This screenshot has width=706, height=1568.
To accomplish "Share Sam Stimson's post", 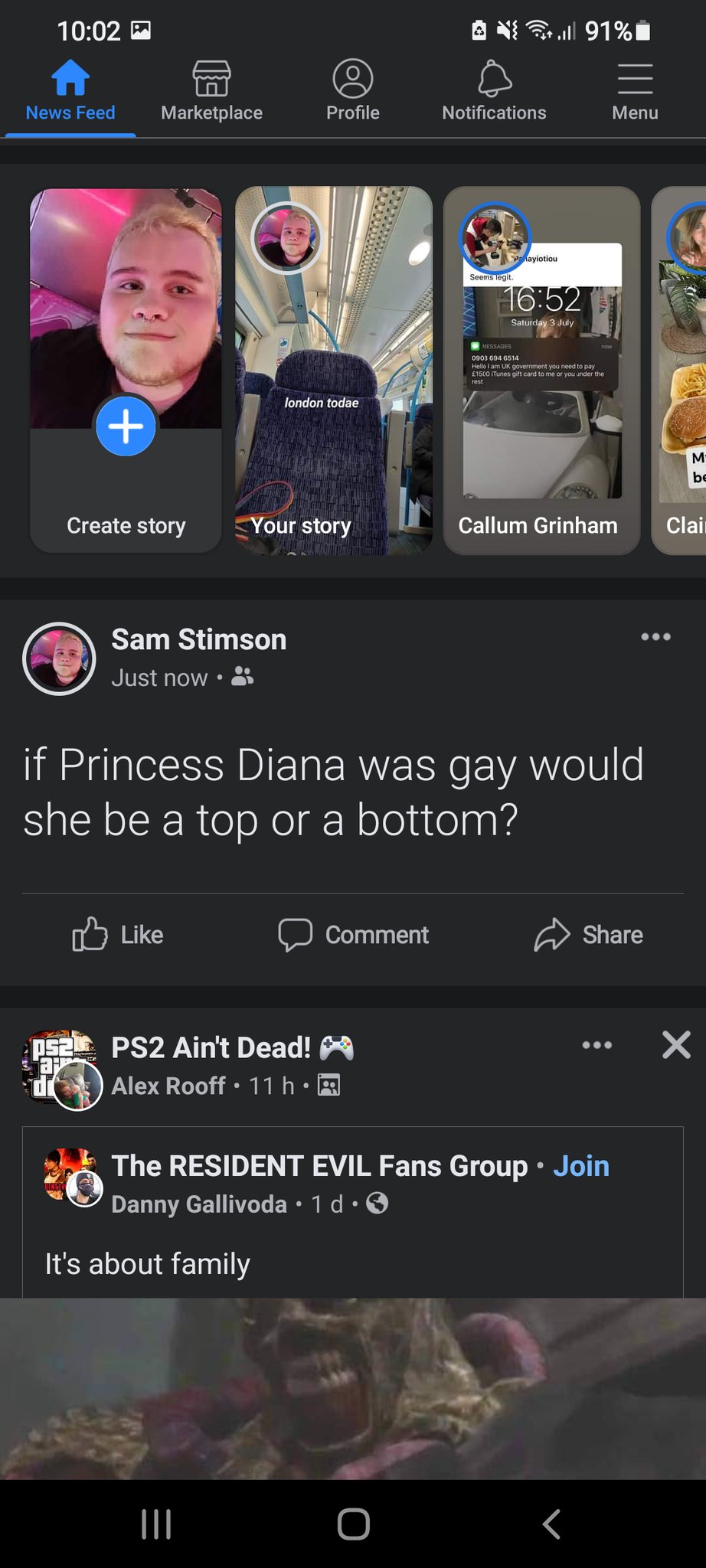I will (588, 935).
